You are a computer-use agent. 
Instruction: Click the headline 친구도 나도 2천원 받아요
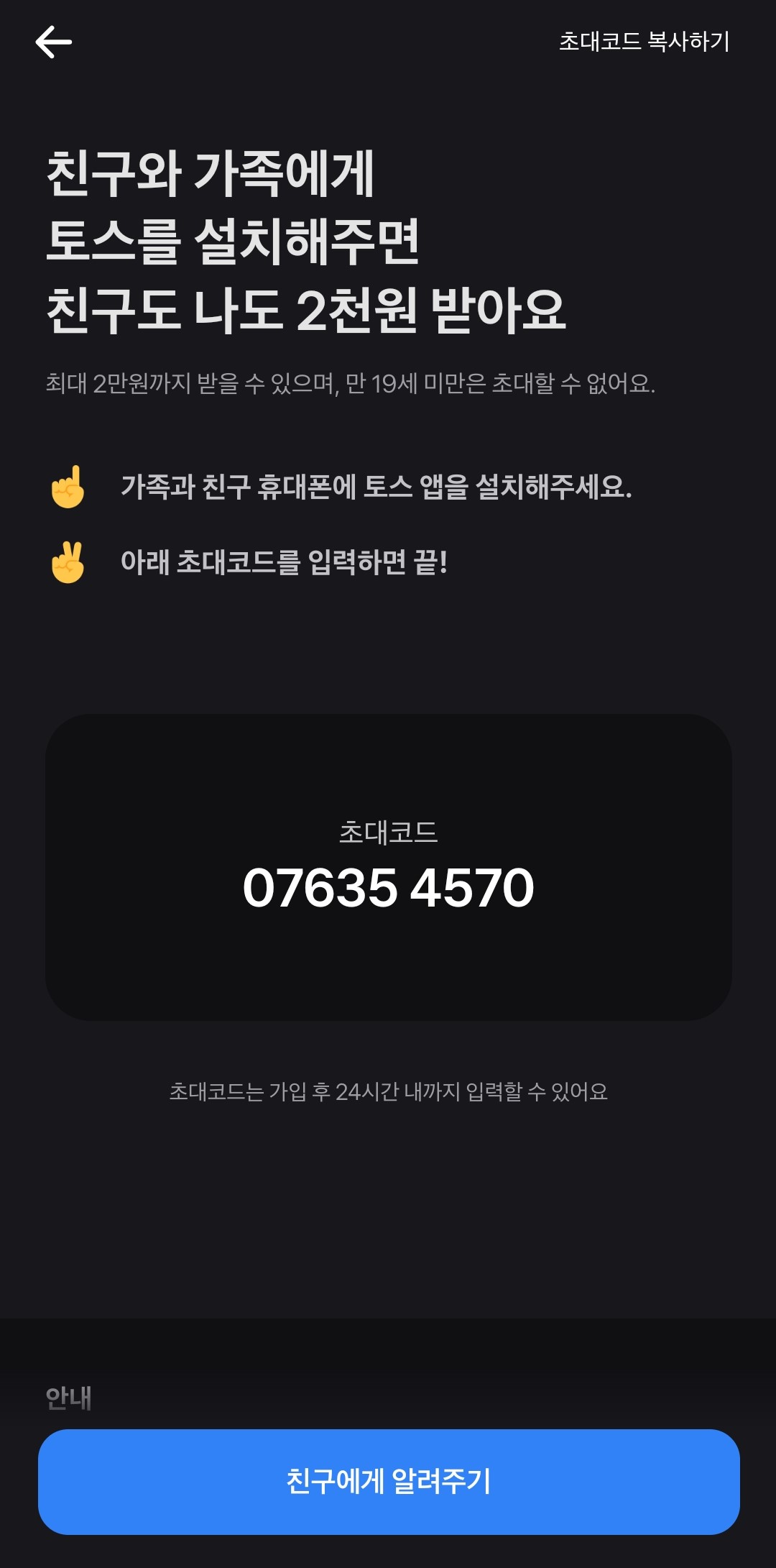[x=309, y=309]
